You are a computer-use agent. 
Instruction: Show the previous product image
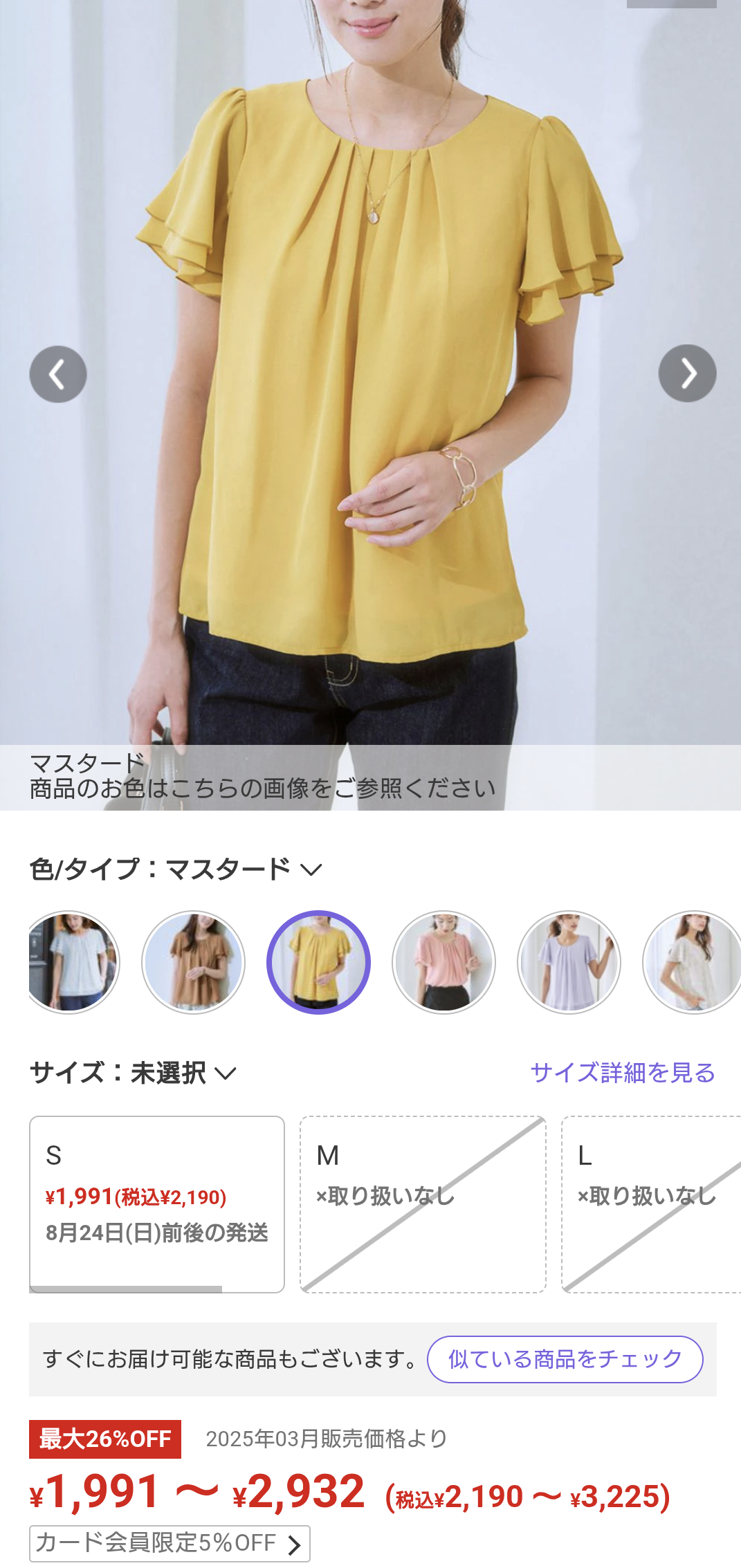coord(58,374)
